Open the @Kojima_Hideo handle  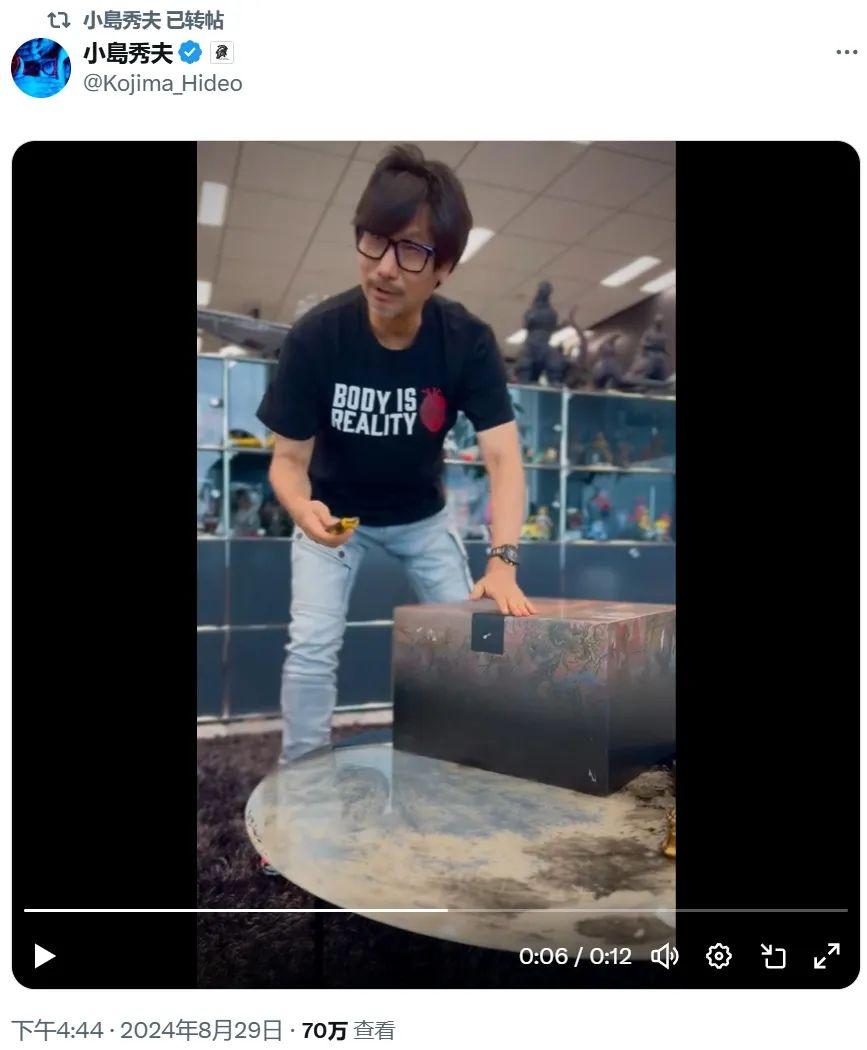tap(162, 84)
